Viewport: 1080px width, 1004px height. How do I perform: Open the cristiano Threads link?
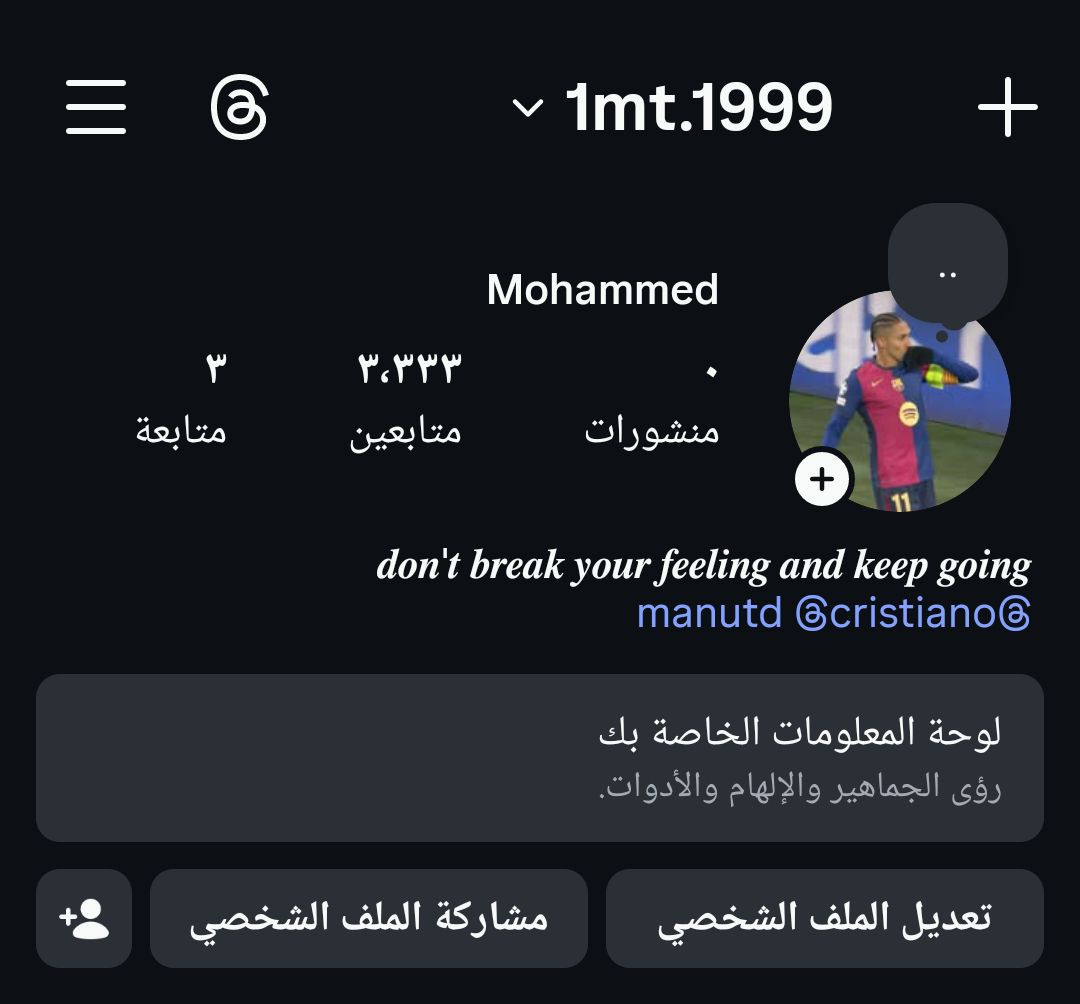[x=912, y=614]
